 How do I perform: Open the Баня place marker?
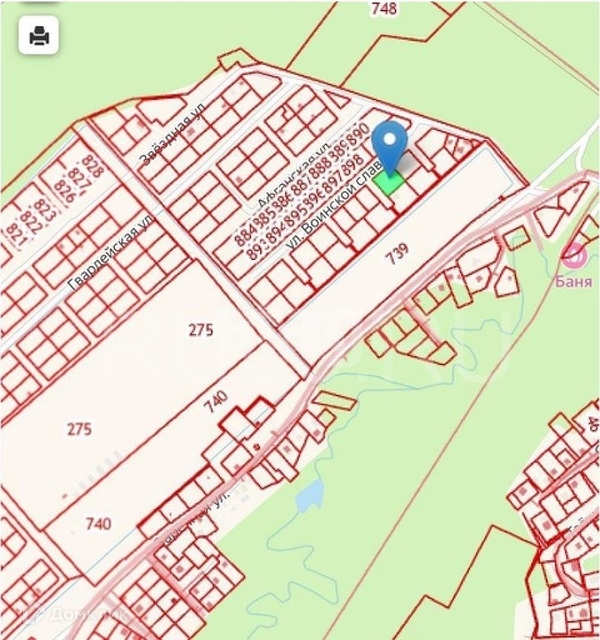point(575,257)
